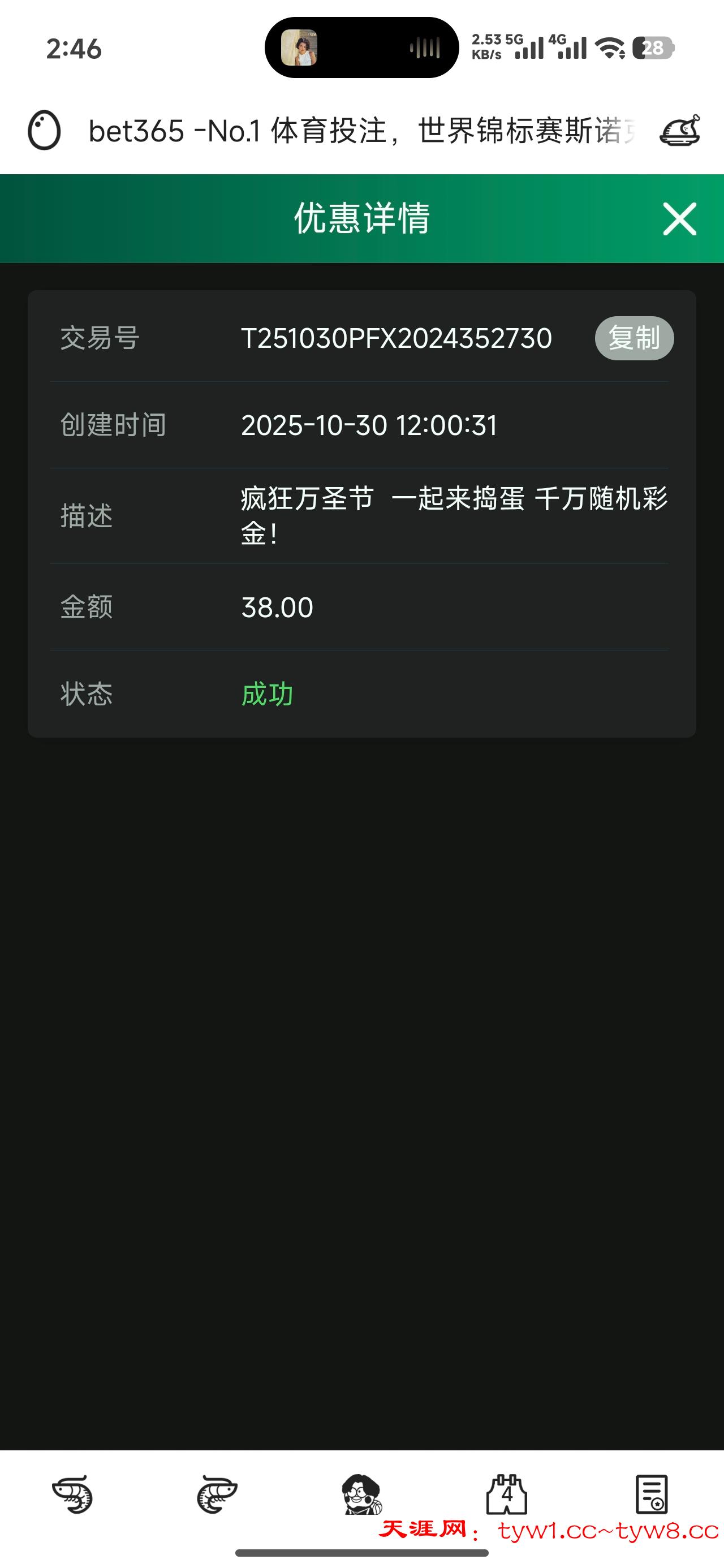Go forward with the right-facing shrimp icon

point(217,1494)
